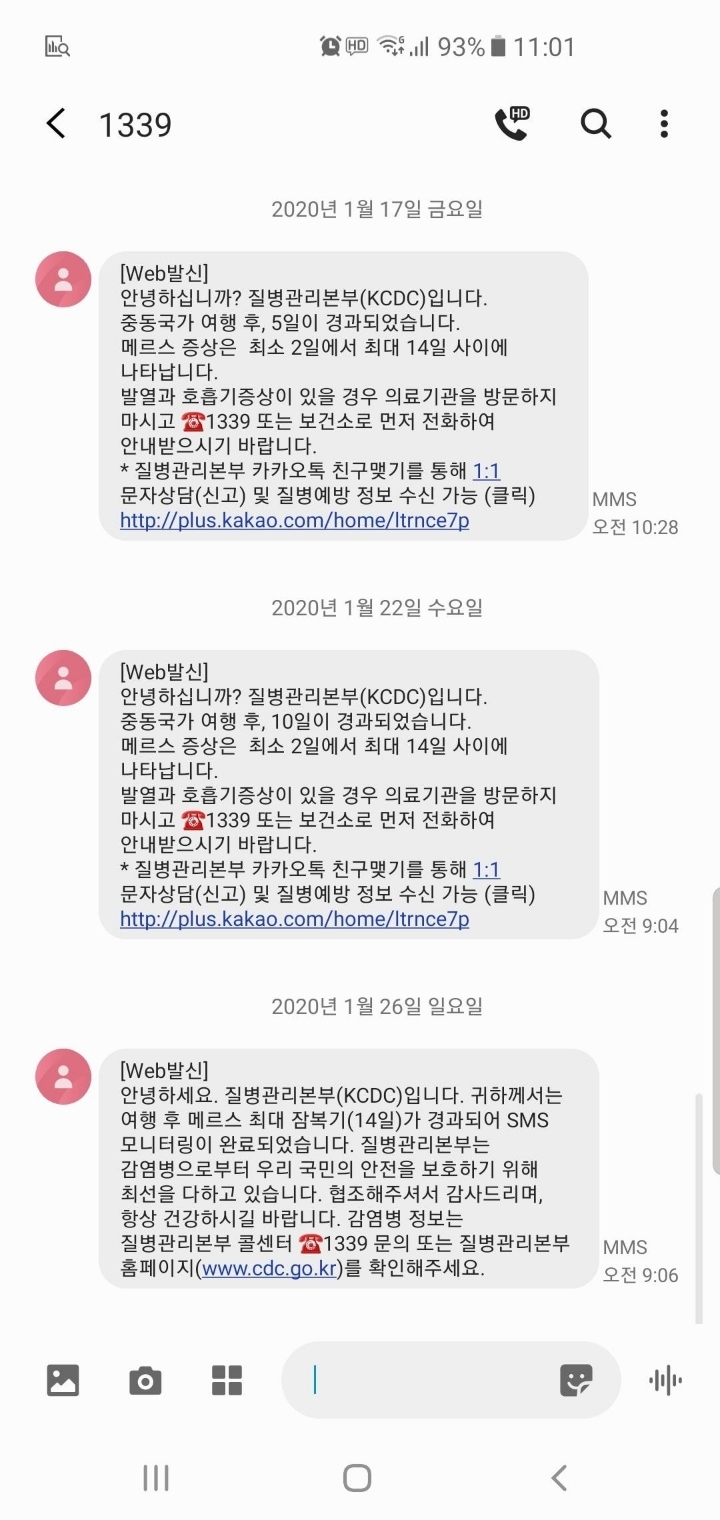720x1520 pixels.
Task: Open the more attachments grid
Action: (x=227, y=1381)
